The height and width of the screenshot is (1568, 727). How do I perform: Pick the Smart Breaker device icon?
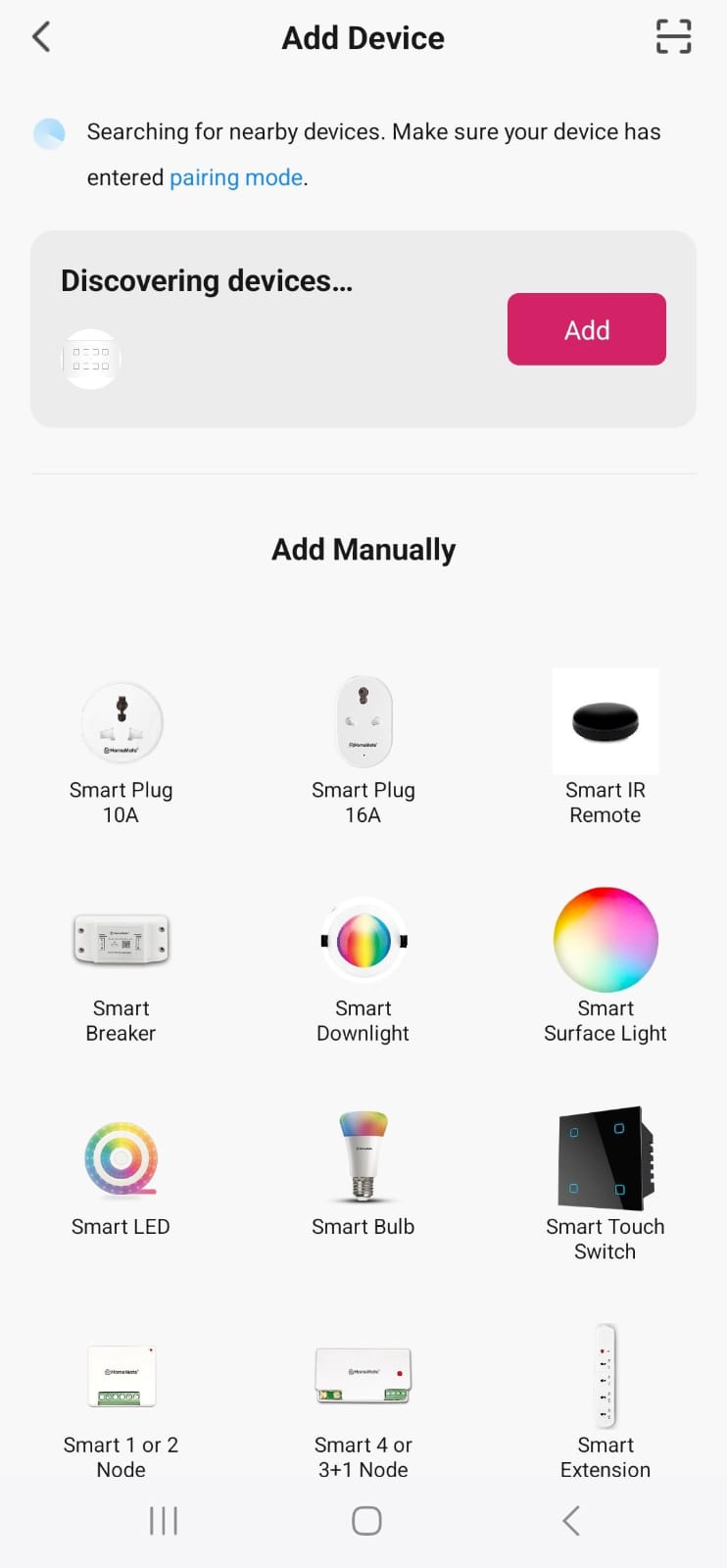[121, 940]
